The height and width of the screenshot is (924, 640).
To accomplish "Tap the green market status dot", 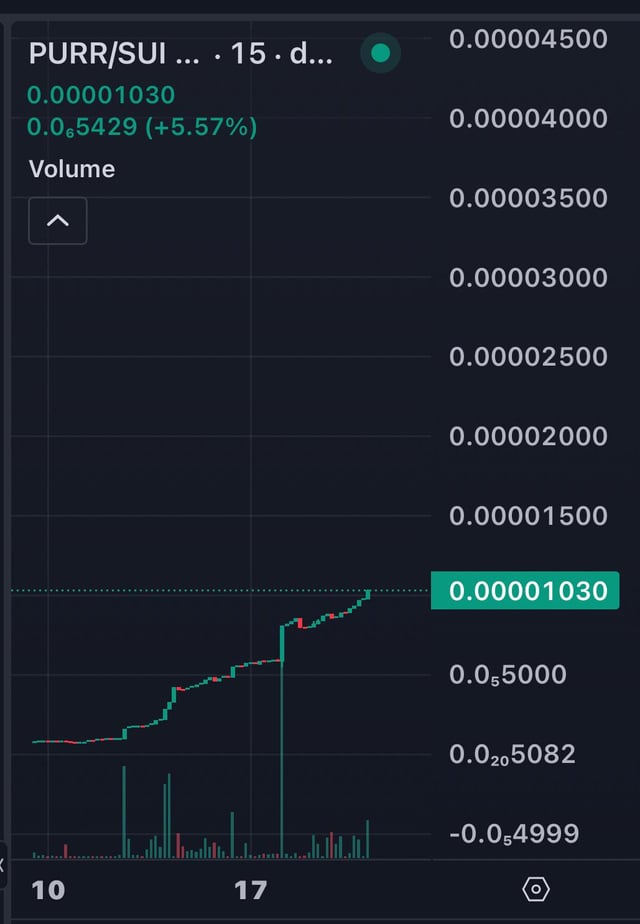I will click(380, 53).
